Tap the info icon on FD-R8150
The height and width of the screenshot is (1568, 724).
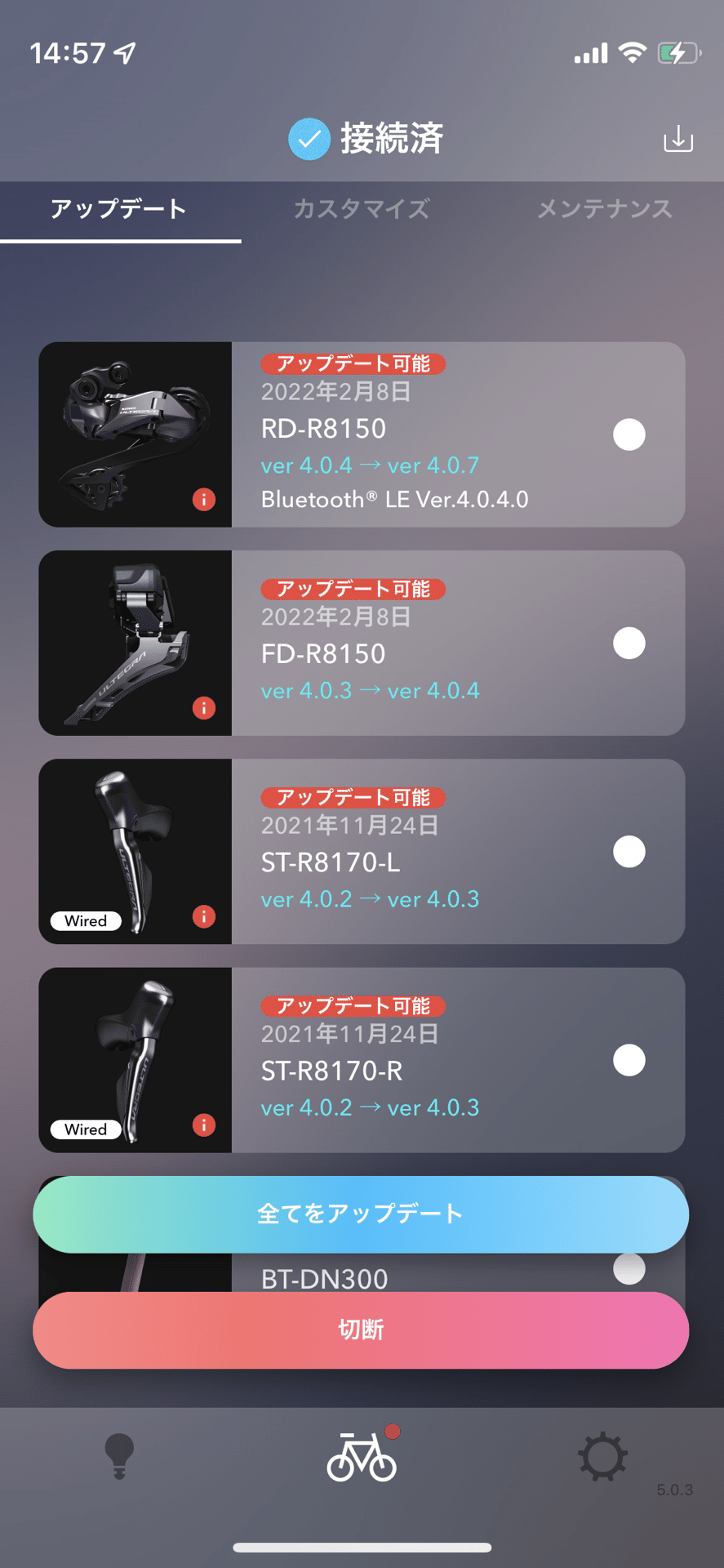click(203, 708)
